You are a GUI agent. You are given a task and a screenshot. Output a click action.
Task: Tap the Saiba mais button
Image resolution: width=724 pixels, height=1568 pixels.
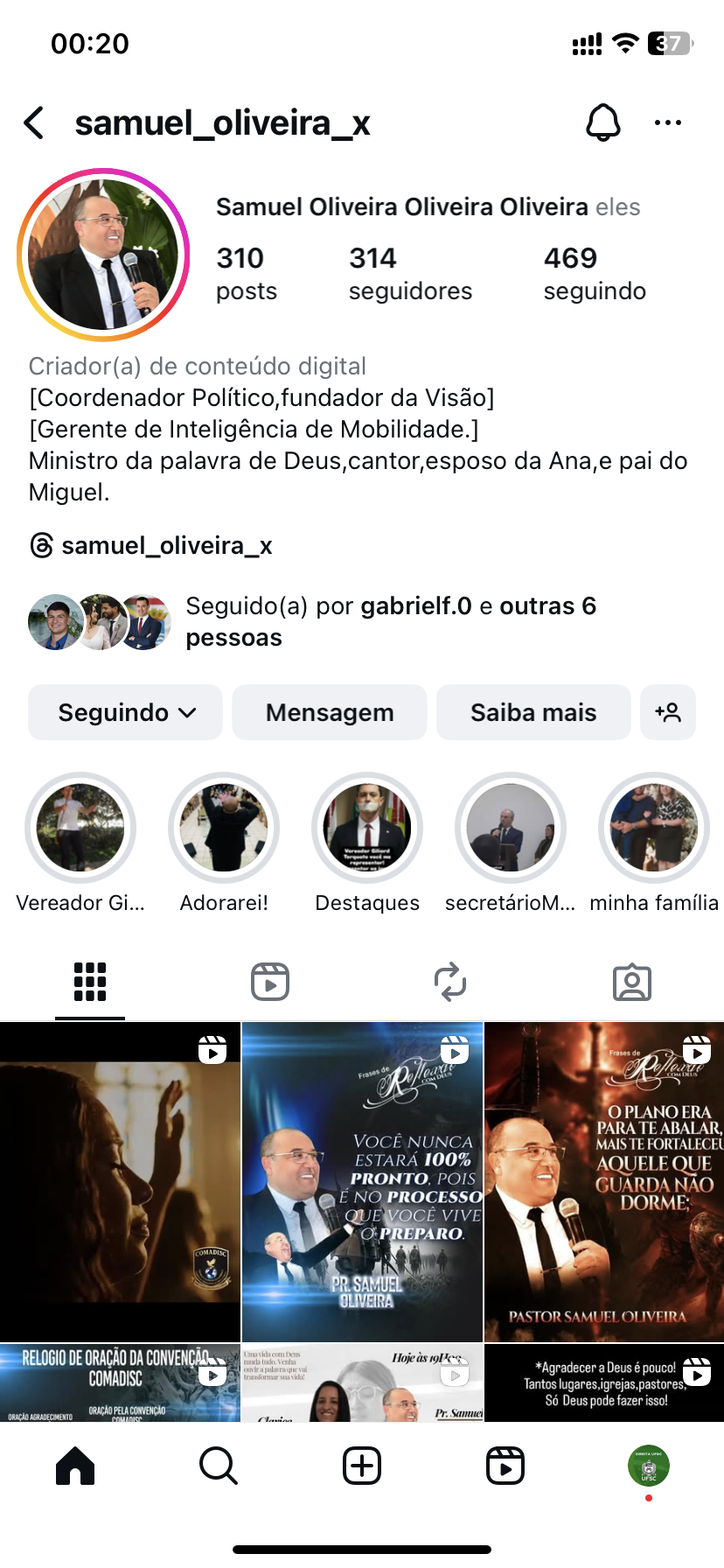point(533,712)
